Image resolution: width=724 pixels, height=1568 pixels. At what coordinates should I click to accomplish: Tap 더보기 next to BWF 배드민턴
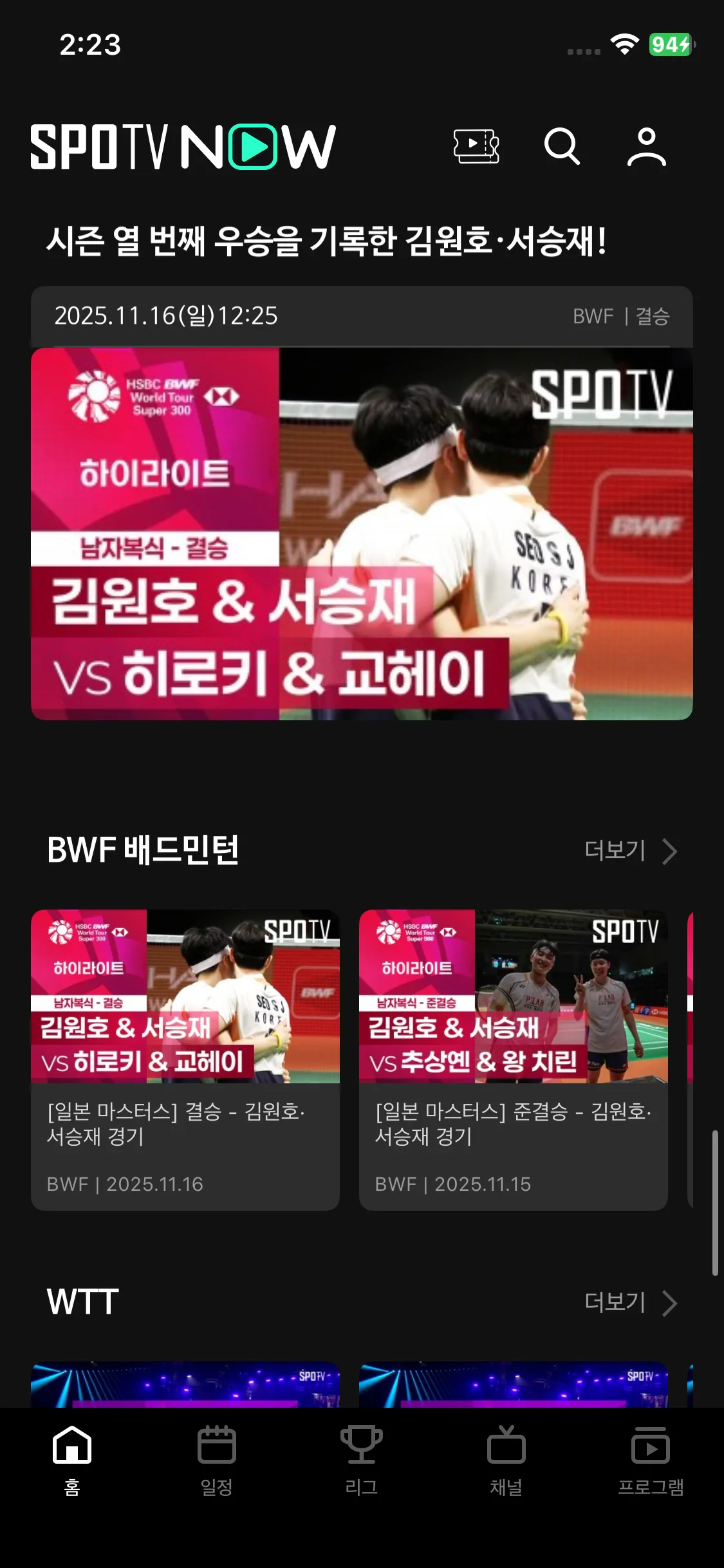click(629, 851)
